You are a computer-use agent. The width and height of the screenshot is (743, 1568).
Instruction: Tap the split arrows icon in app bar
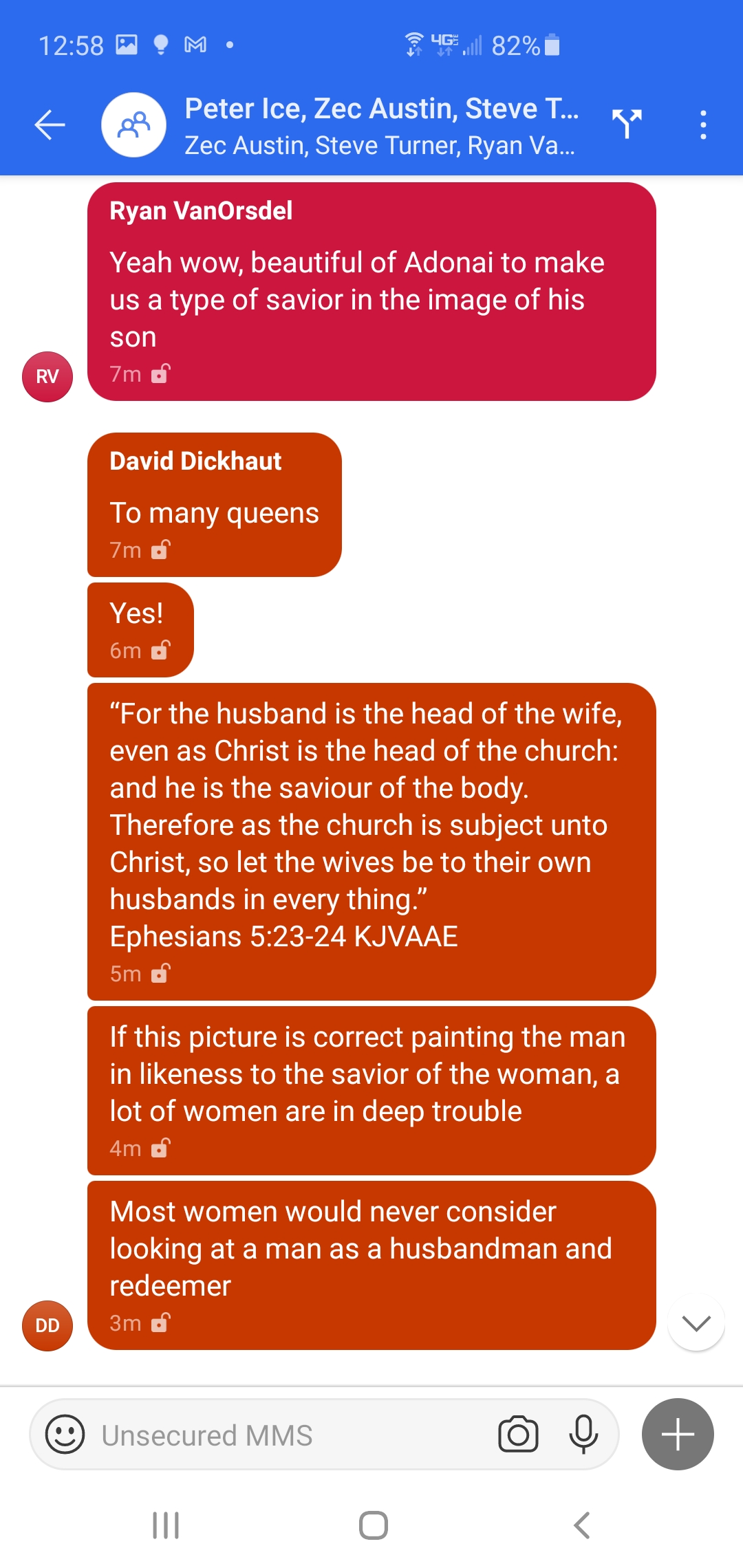click(x=627, y=123)
